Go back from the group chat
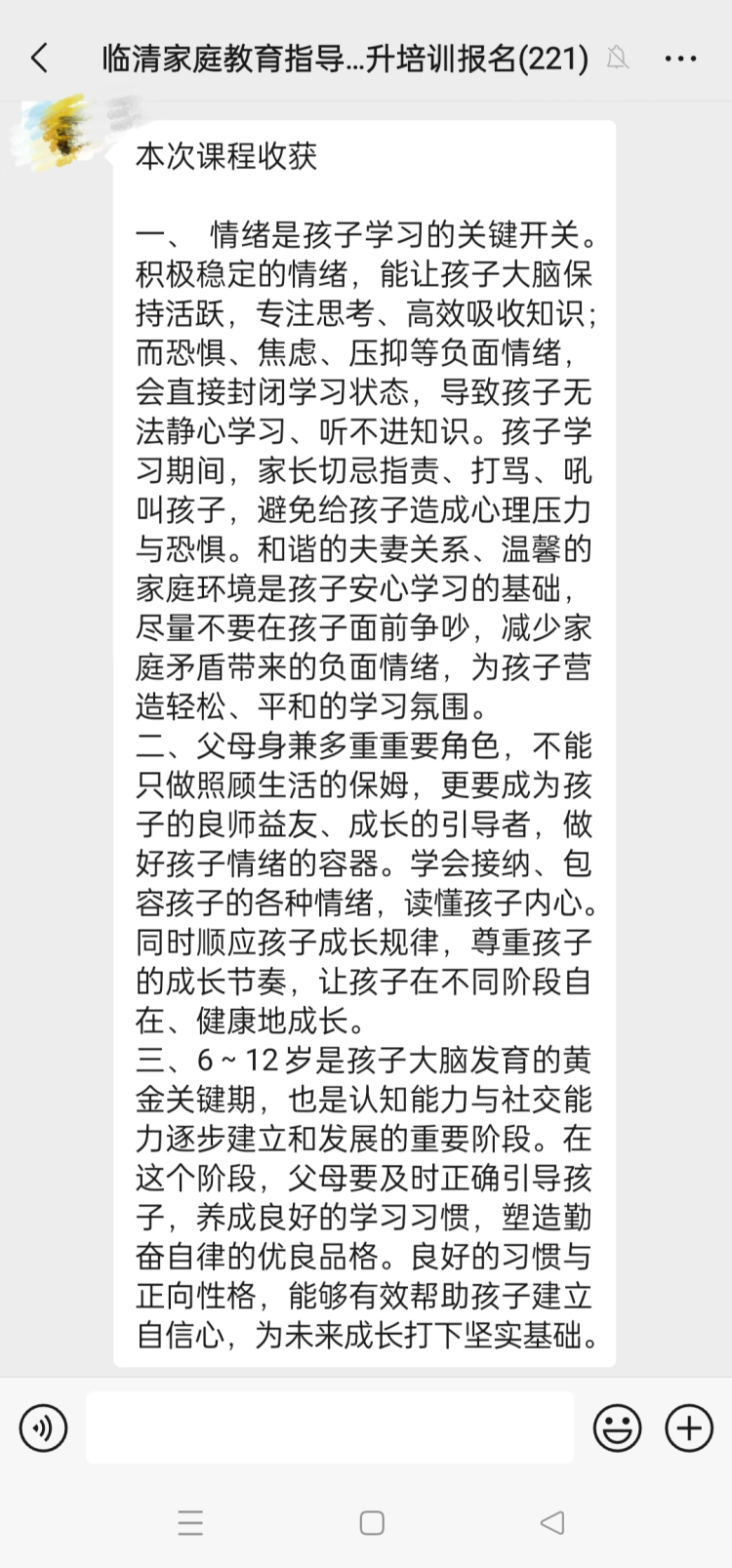 (39, 59)
